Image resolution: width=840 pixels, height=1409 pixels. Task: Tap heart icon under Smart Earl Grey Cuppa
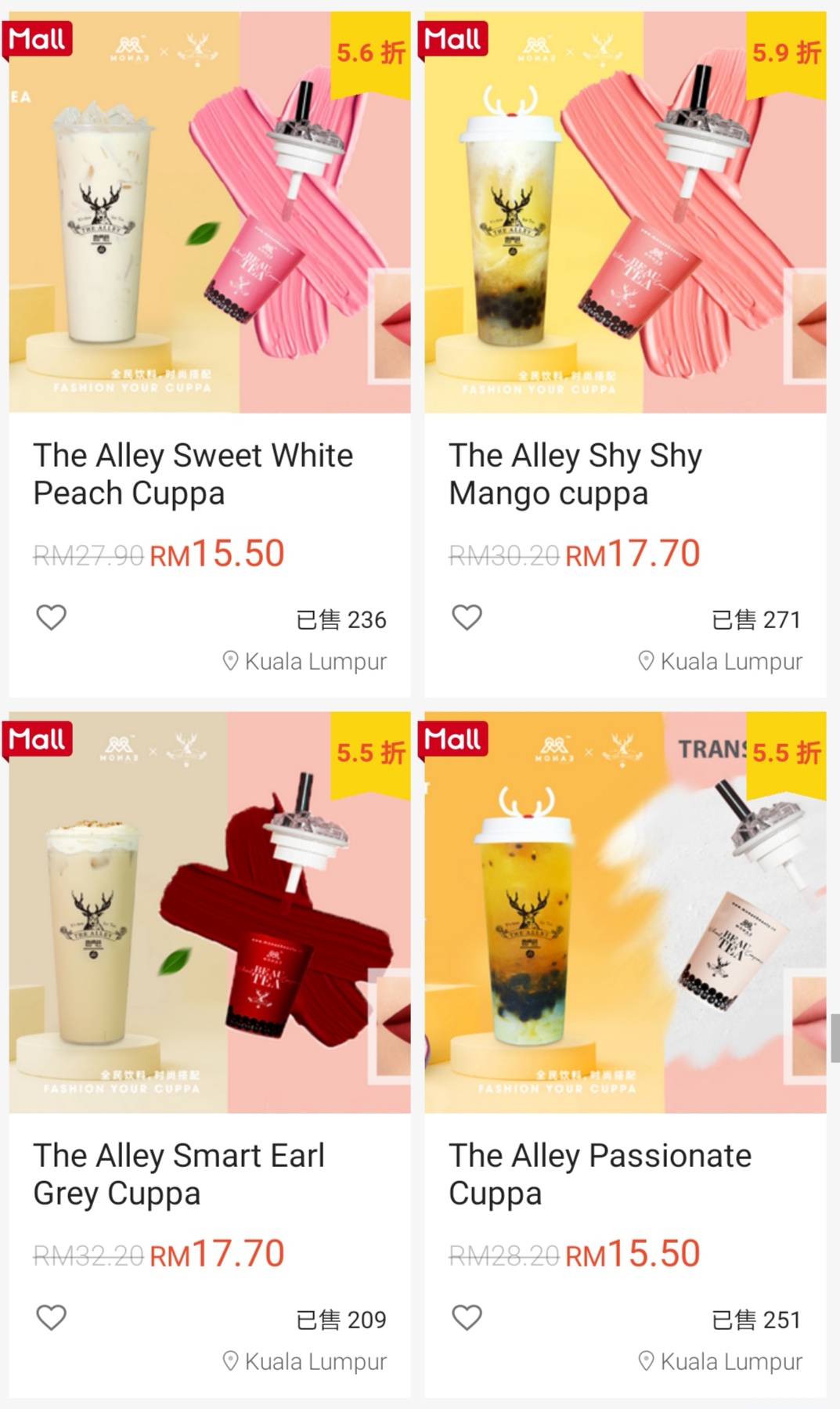pos(52,1318)
